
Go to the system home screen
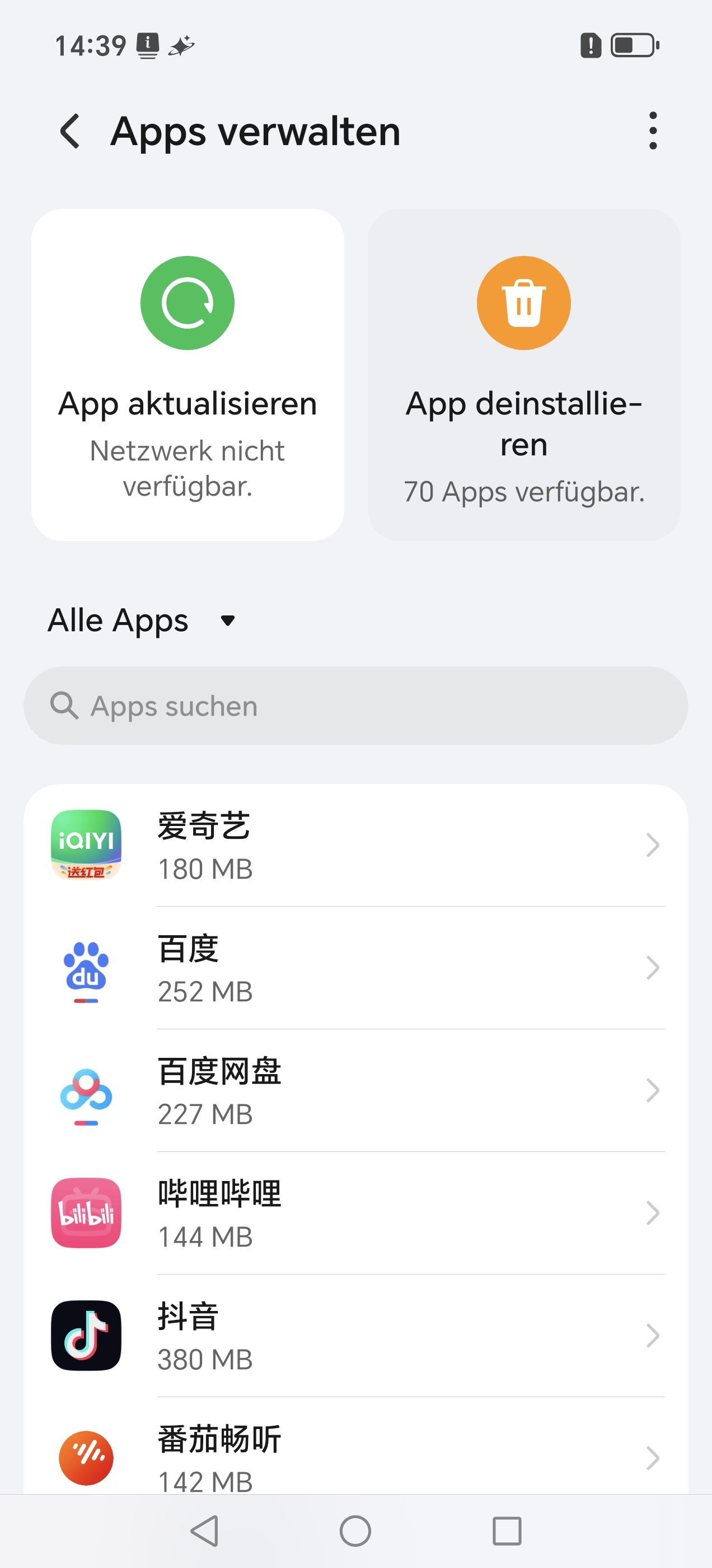click(355, 1531)
